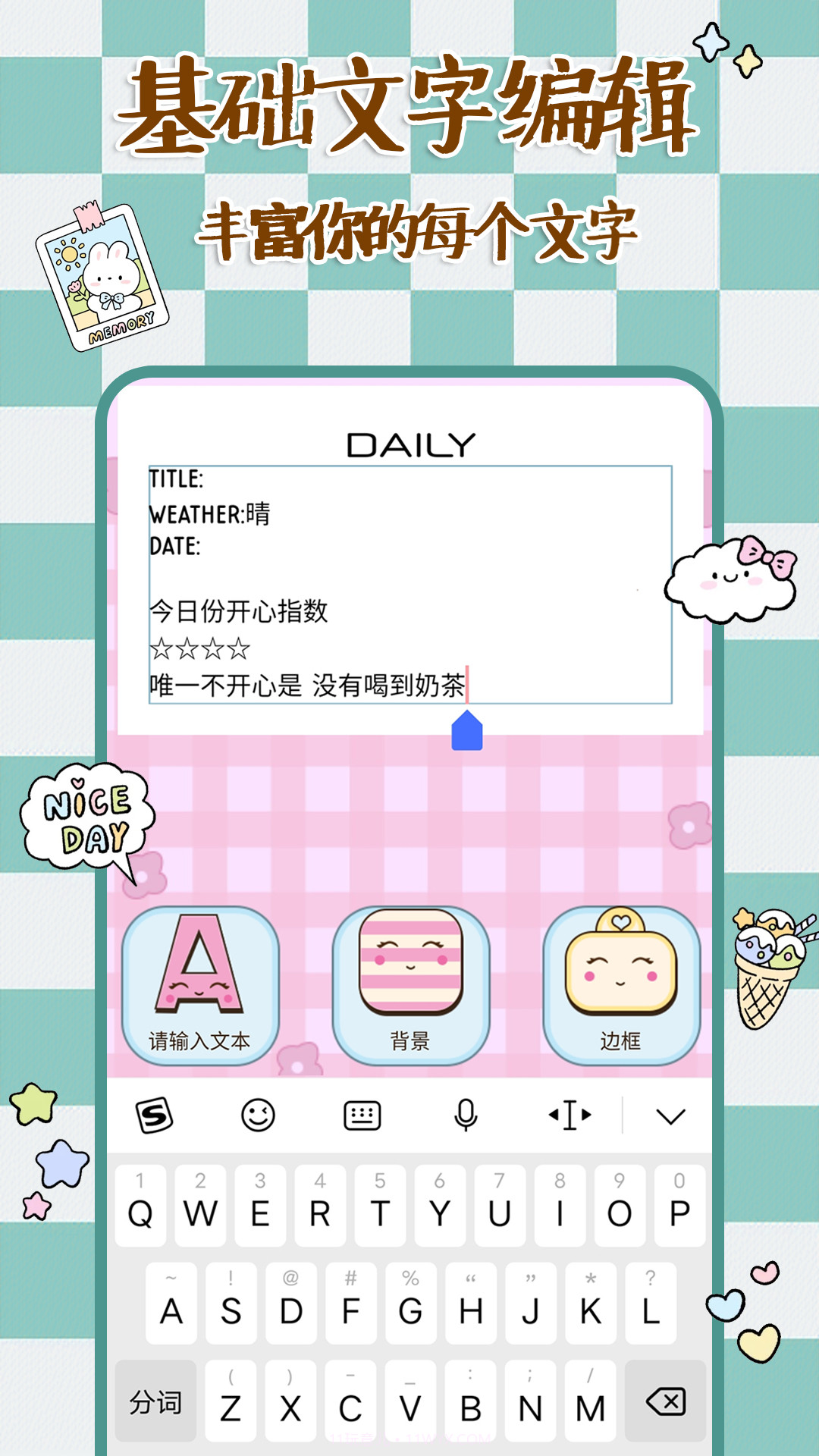Tap the diary text editing area
The height and width of the screenshot is (1456, 819).
pos(409,584)
